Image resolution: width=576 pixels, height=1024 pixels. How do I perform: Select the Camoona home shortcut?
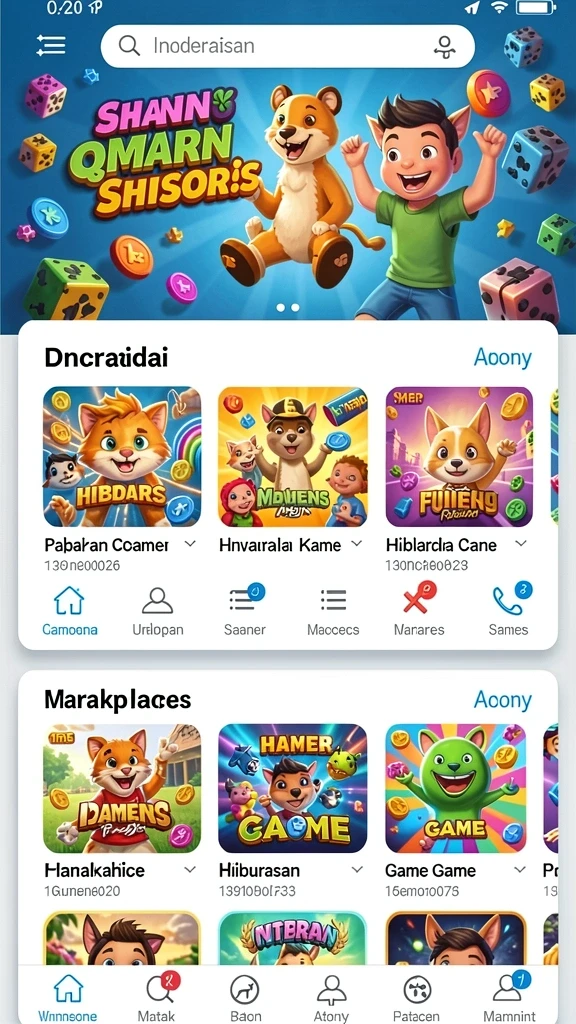point(69,610)
